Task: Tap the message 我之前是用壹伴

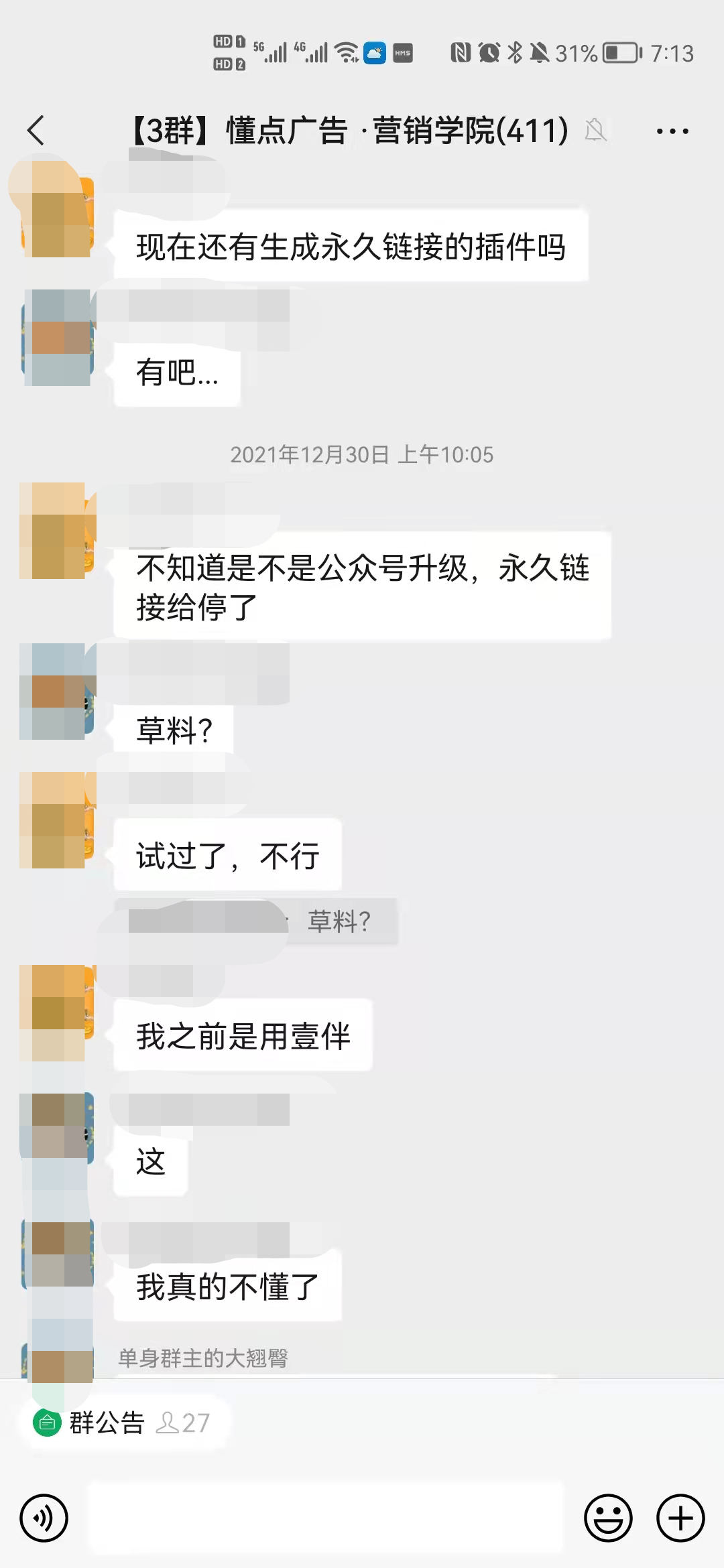Action: click(245, 1035)
